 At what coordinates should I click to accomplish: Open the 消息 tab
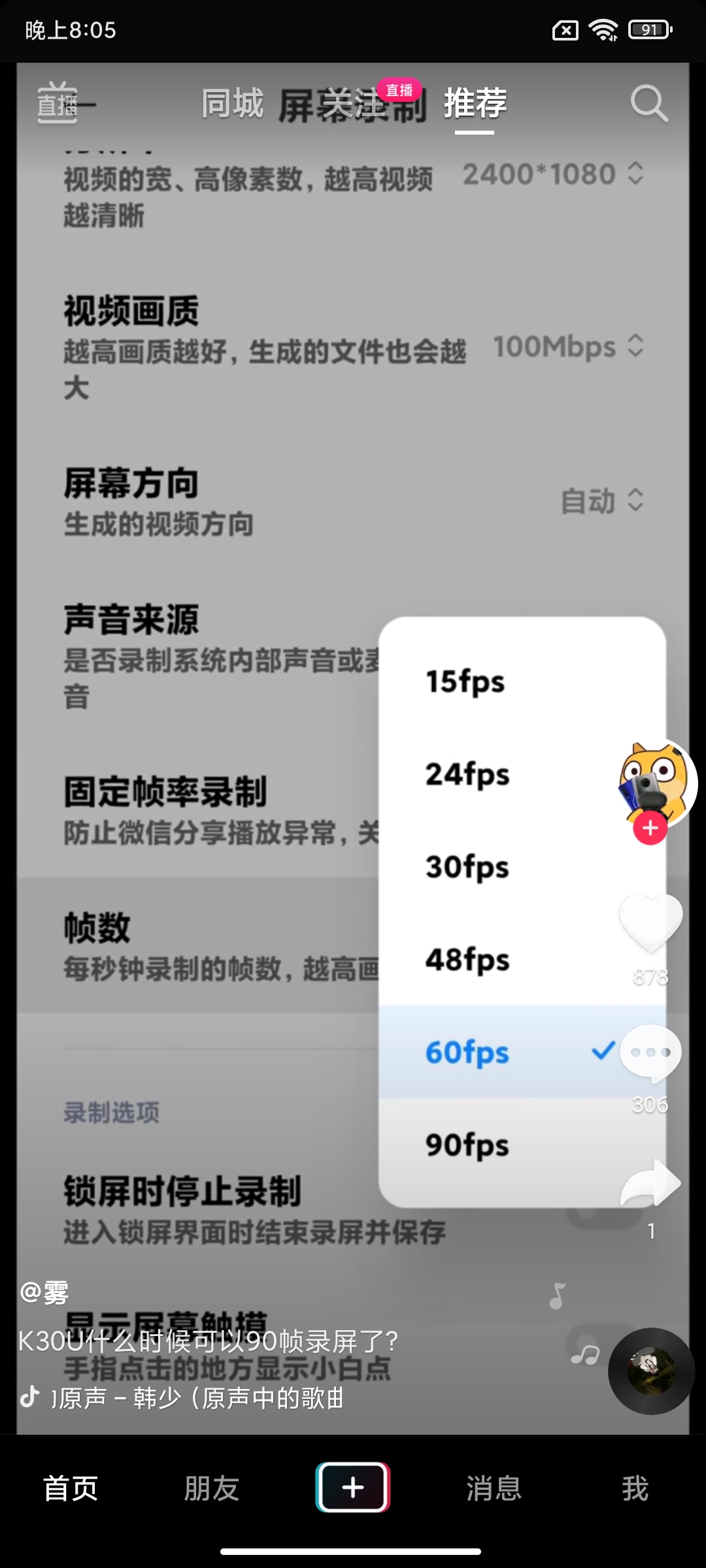(x=494, y=1488)
